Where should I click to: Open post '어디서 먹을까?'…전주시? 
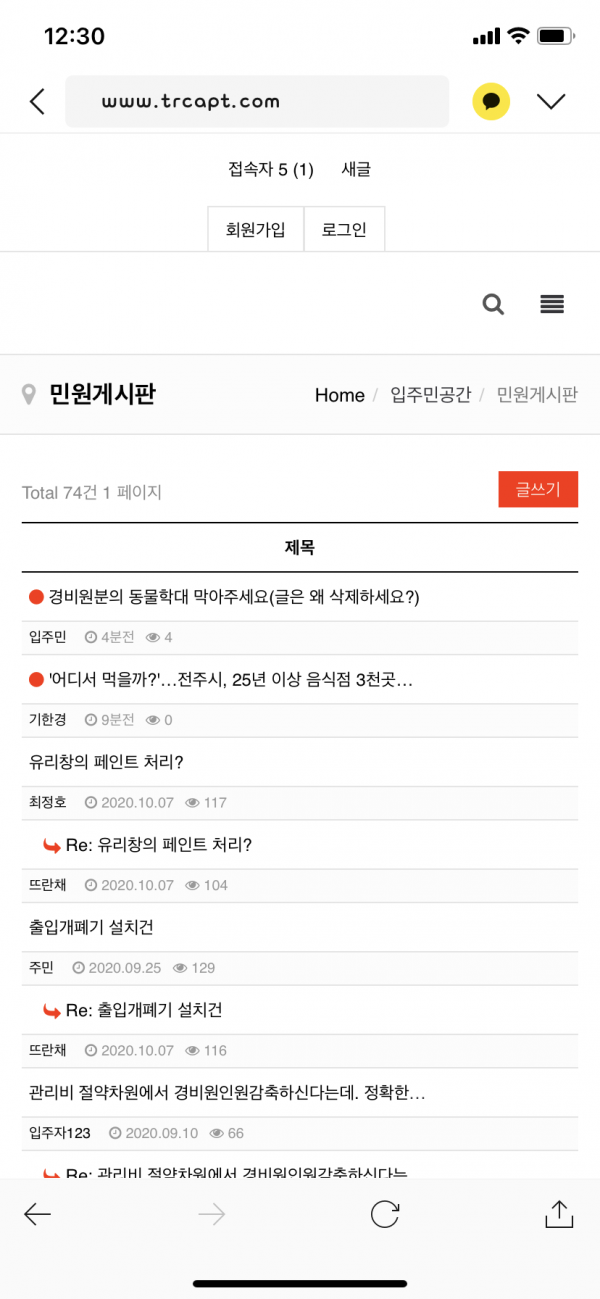pyautogui.click(x=230, y=680)
